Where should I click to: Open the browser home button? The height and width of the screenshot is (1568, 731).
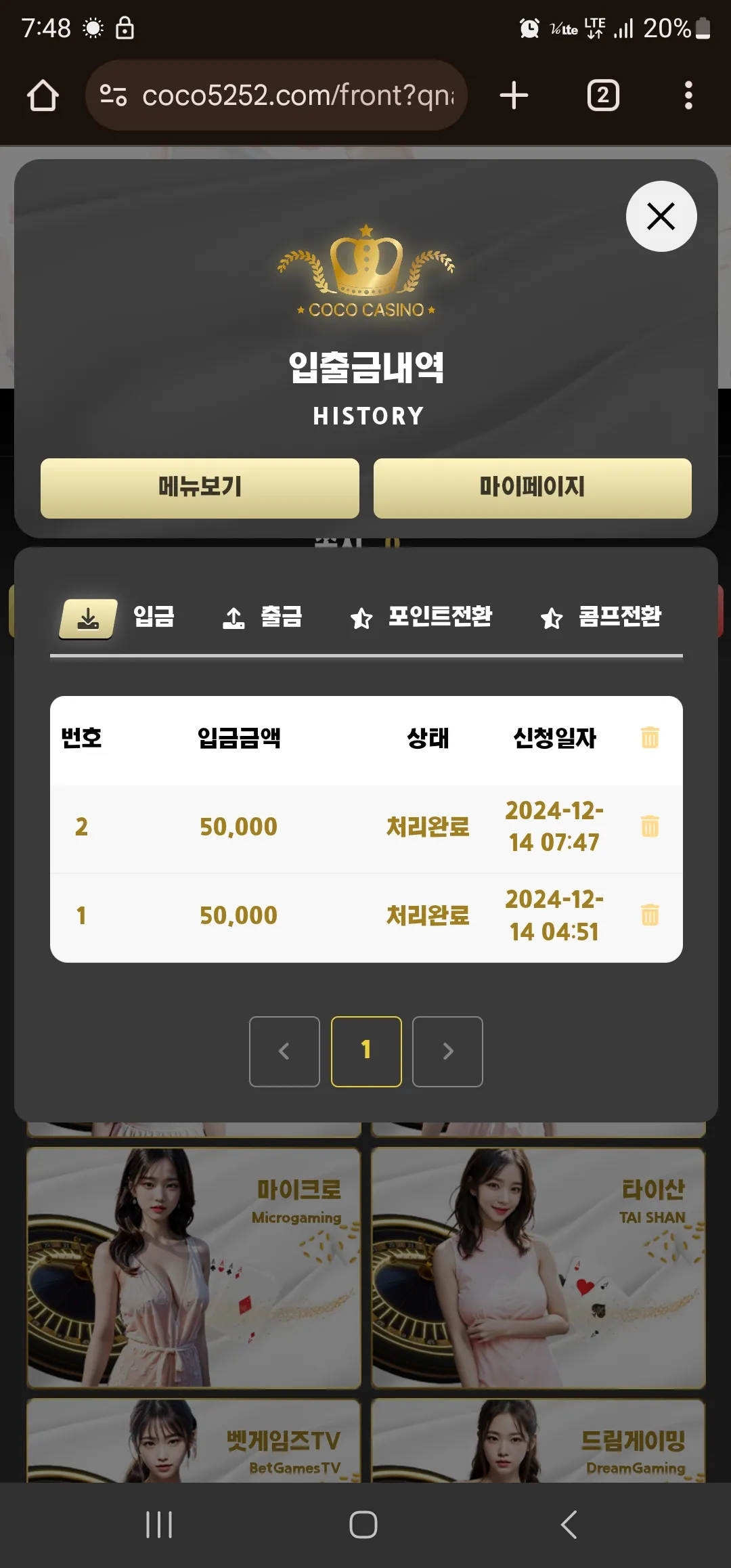tap(43, 95)
